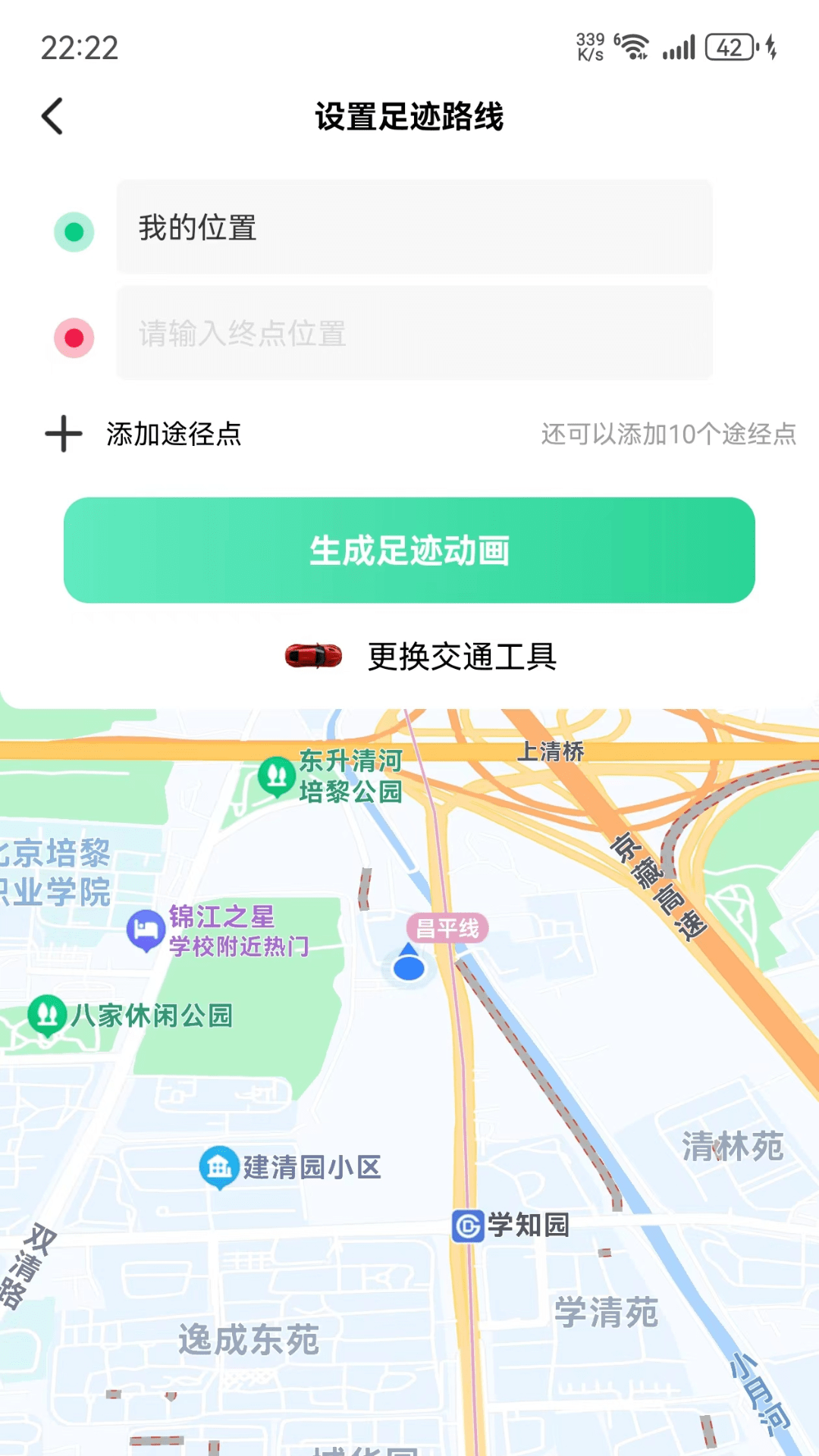The image size is (819, 1456).
Task: Tap the back arrow to leave route setup
Action: coord(51,116)
